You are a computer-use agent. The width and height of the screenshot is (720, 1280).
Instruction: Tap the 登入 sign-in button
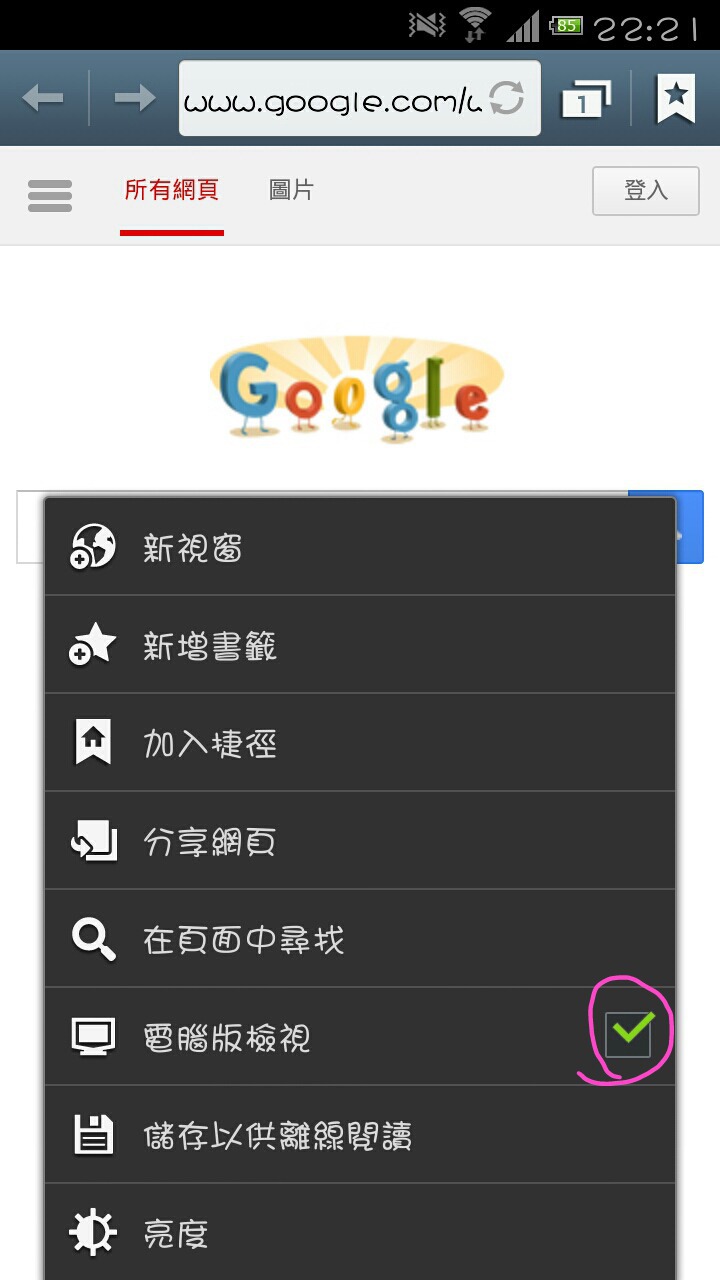point(646,190)
